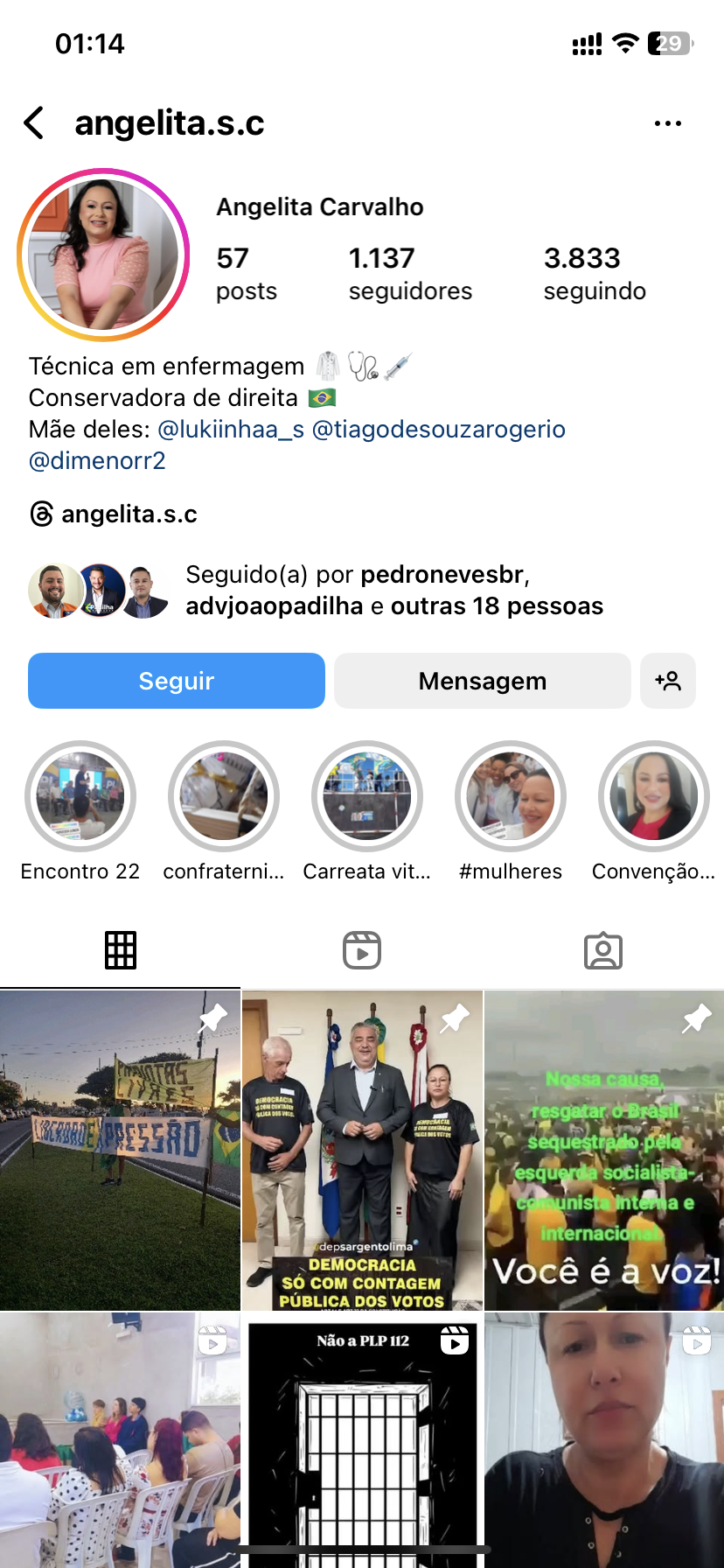The width and height of the screenshot is (724, 1568).
Task: Switch to the Reels tab
Action: pyautogui.click(x=362, y=950)
